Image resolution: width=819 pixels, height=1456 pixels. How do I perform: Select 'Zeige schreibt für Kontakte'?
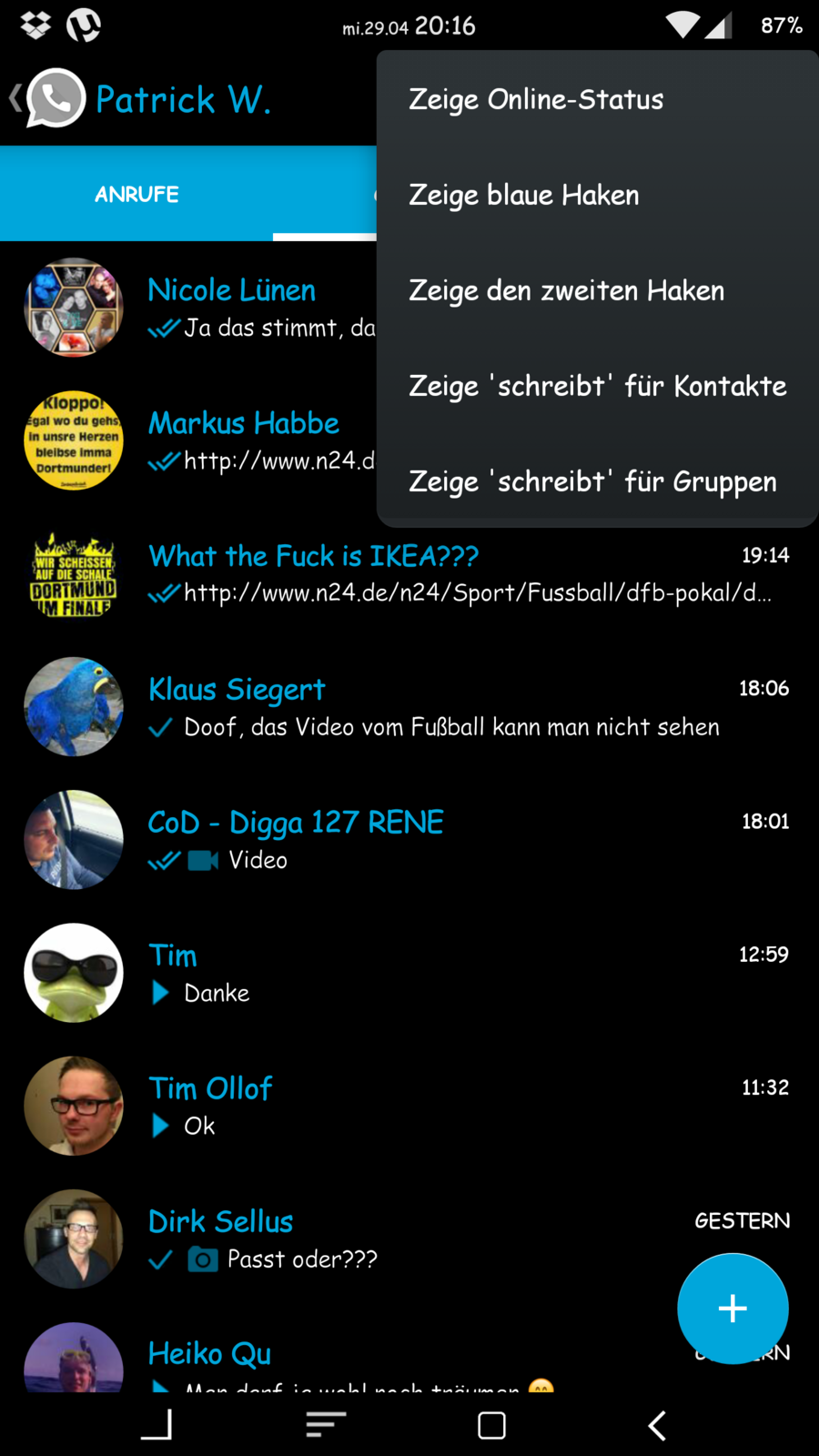[x=597, y=386]
